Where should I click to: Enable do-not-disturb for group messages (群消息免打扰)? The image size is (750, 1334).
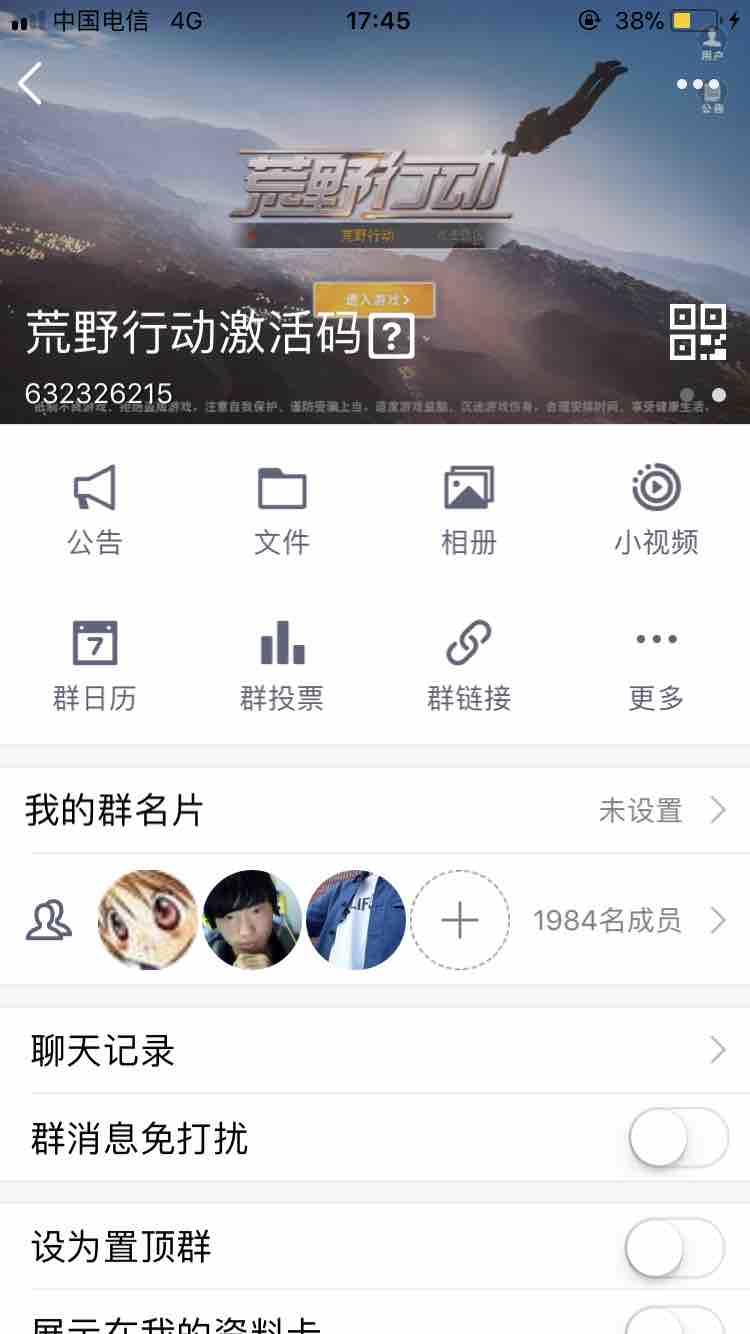(678, 1138)
